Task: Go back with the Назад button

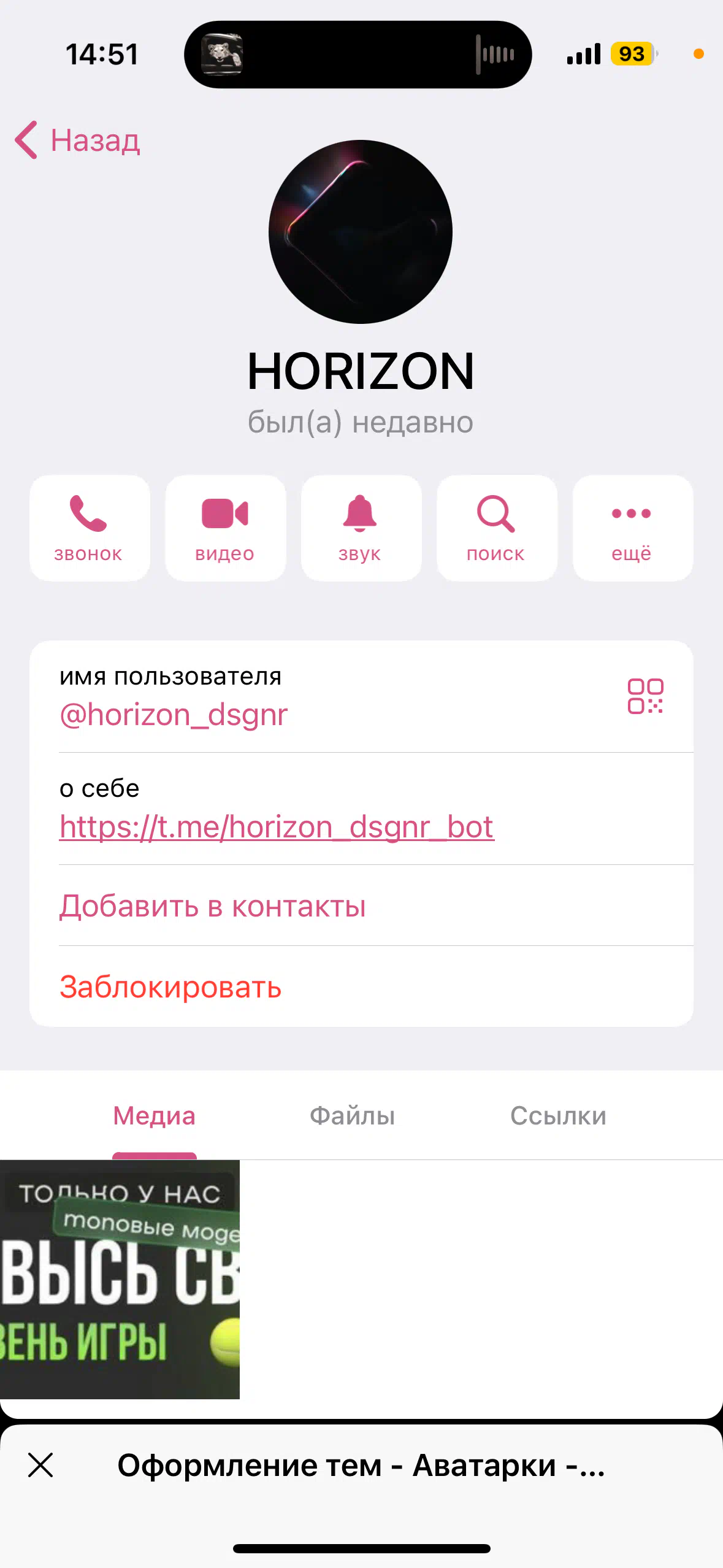Action: coord(78,140)
